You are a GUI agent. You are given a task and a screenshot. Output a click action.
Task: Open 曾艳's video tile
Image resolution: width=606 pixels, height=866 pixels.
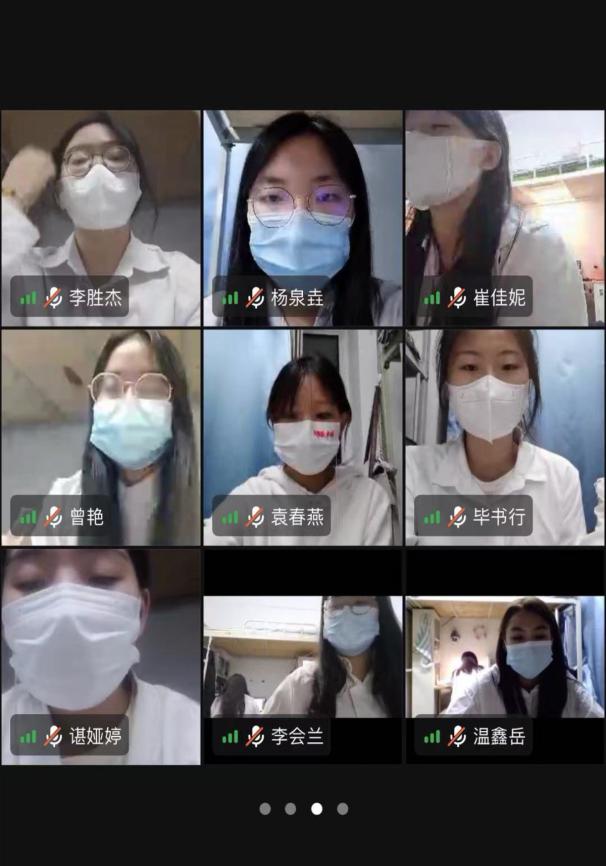tap(100, 437)
